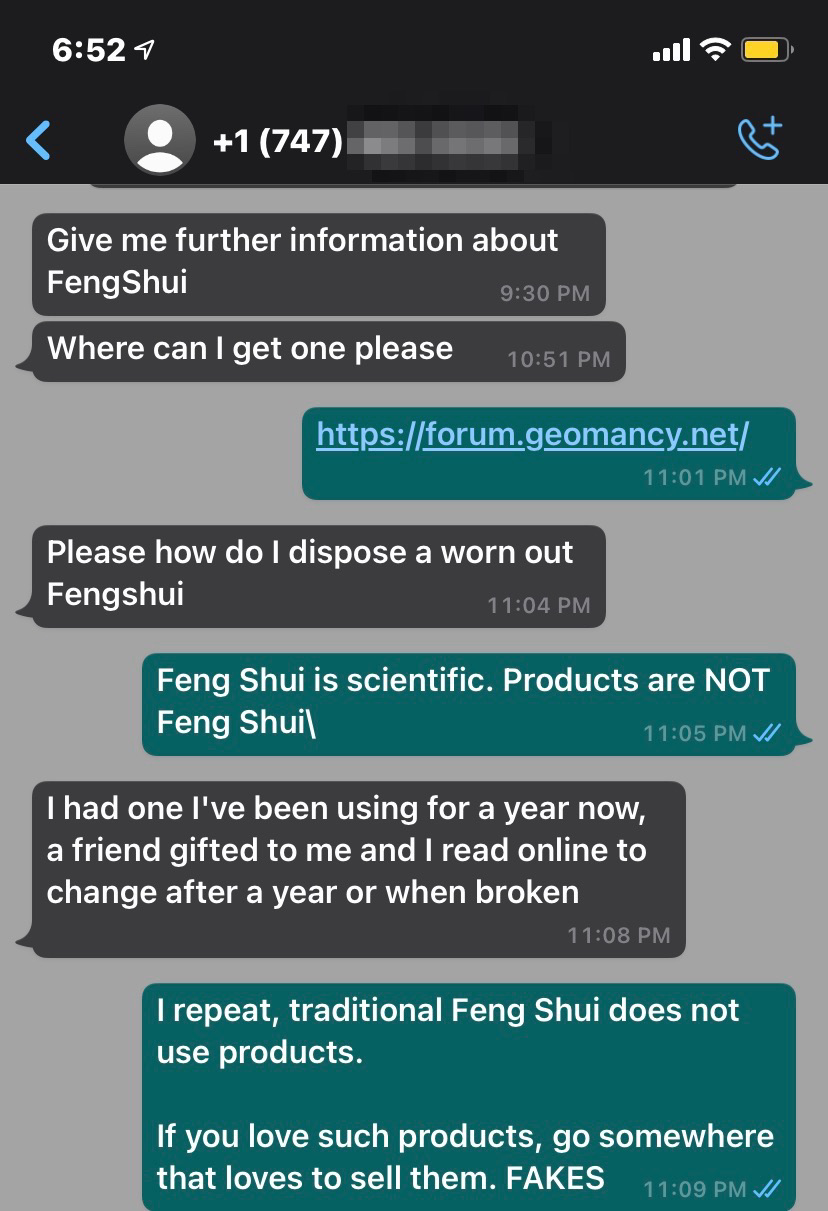Screen dimensions: 828x1211
Task: Go back to the chat list
Action: (x=38, y=141)
